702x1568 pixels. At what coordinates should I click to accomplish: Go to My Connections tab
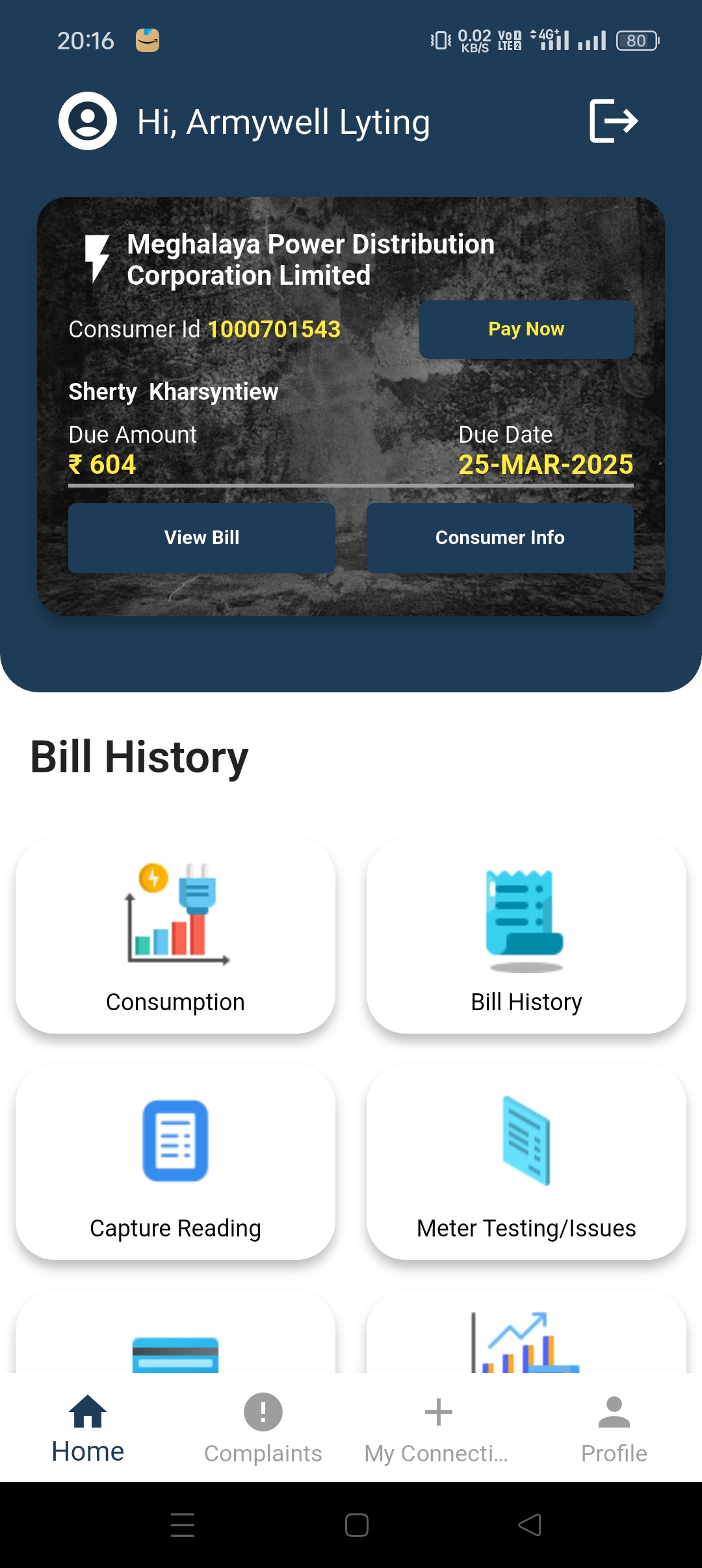[438, 1428]
